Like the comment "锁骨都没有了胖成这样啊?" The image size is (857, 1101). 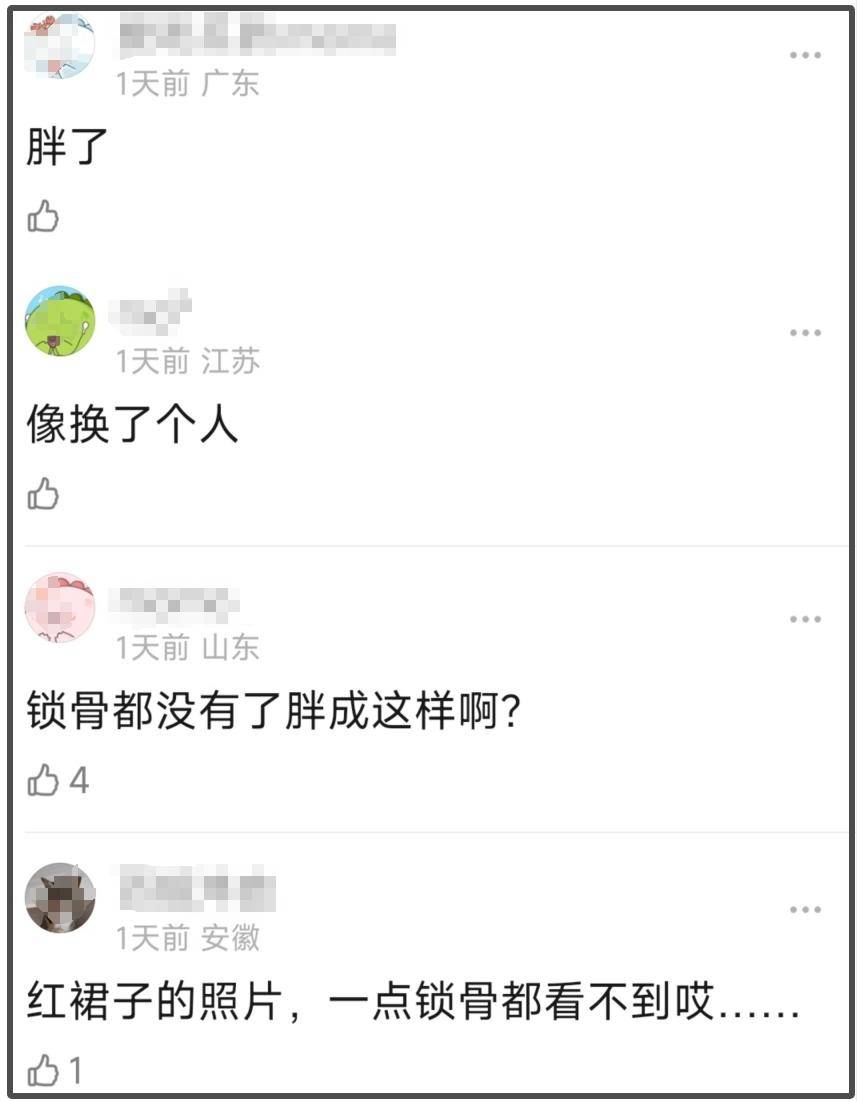[x=43, y=780]
